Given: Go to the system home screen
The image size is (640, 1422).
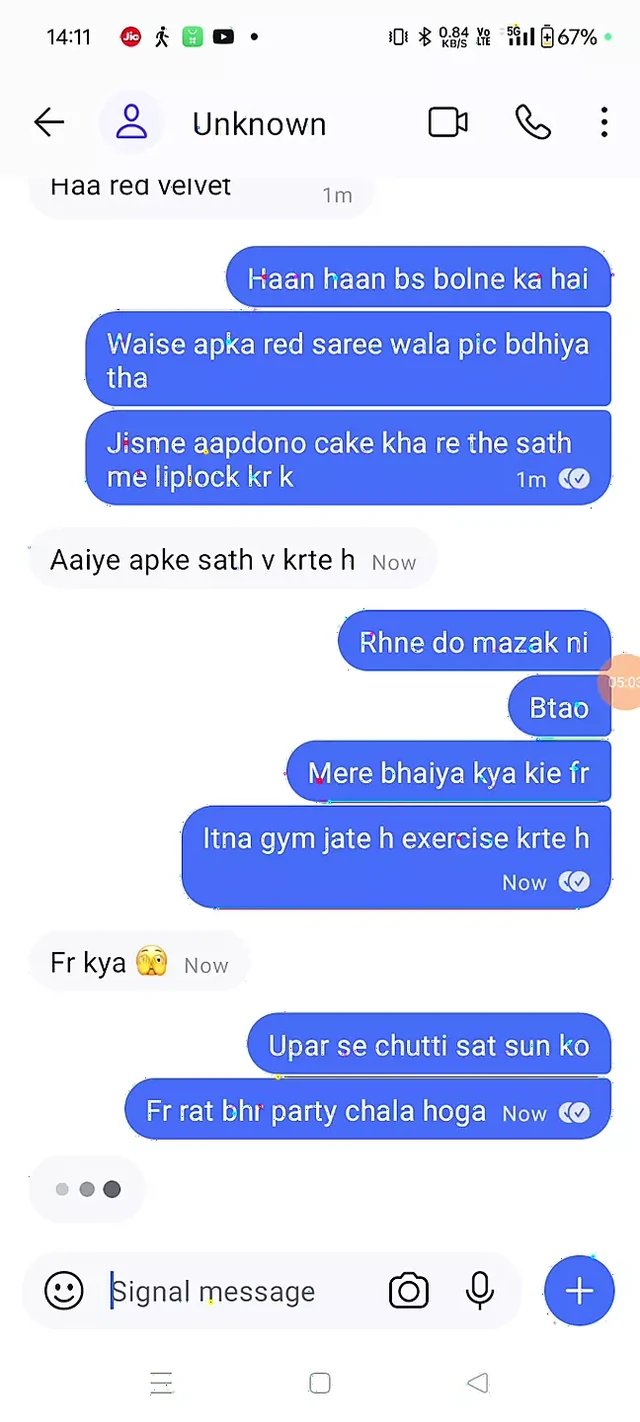Looking at the screenshot, I should (x=320, y=1383).
